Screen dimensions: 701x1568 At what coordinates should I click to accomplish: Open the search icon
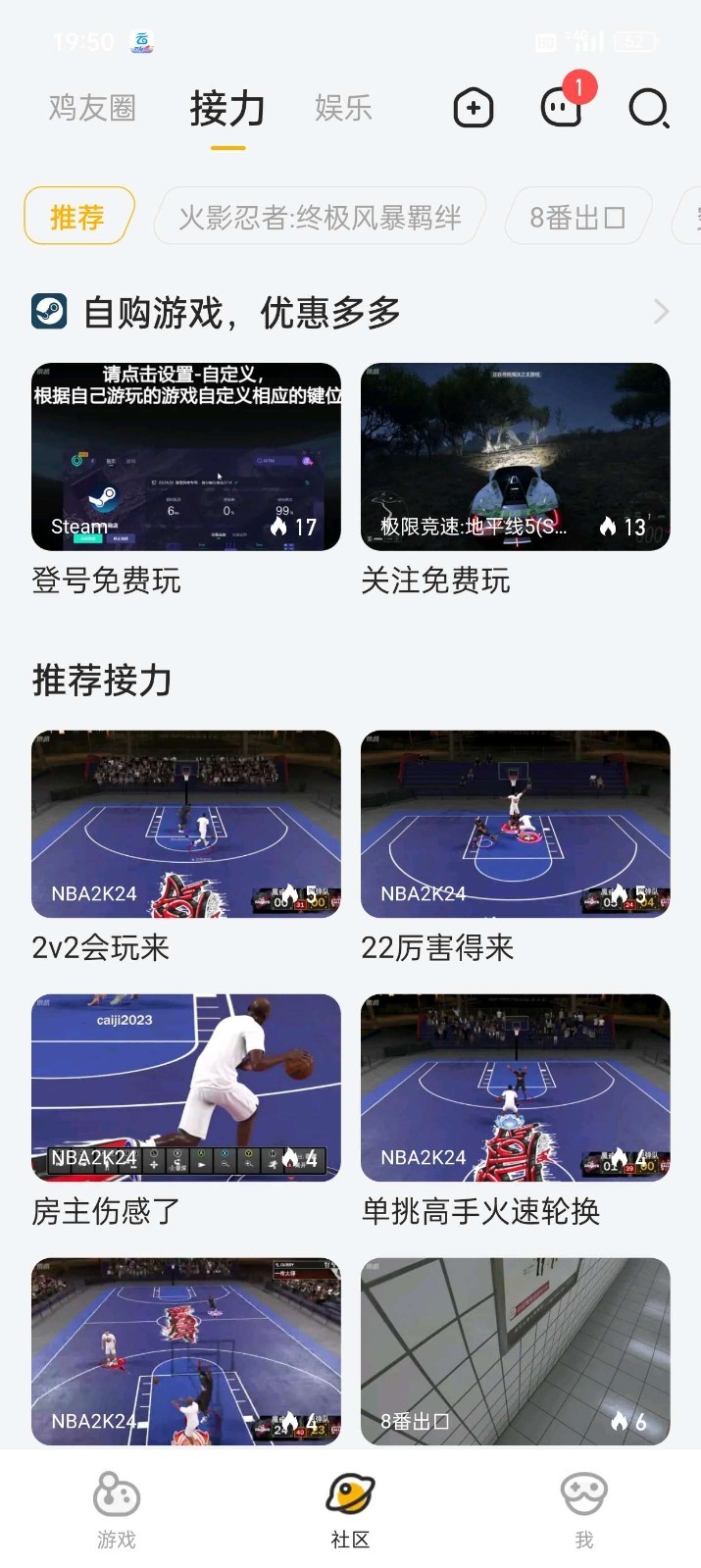(648, 108)
